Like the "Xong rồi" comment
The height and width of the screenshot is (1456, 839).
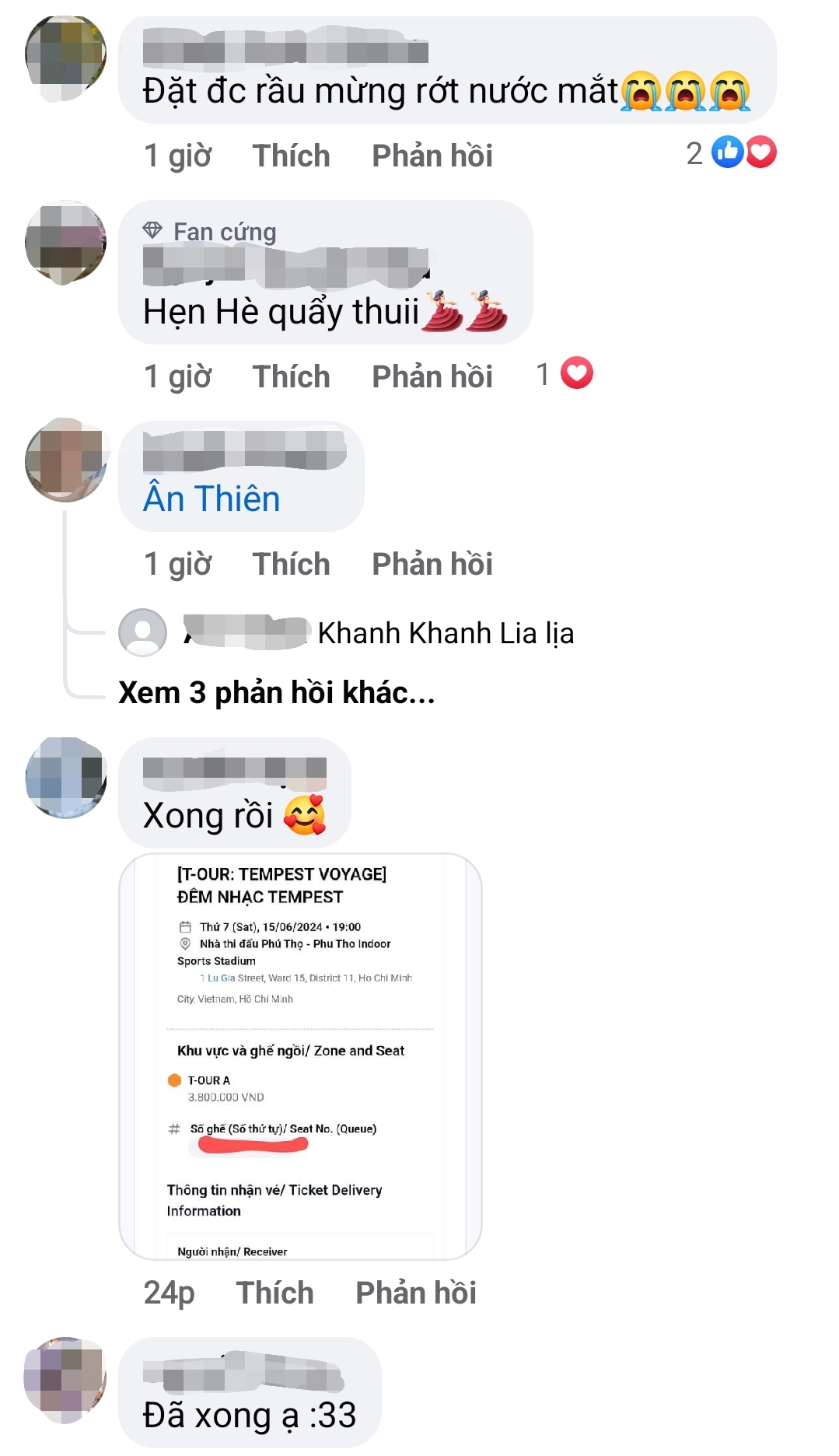point(274,1293)
